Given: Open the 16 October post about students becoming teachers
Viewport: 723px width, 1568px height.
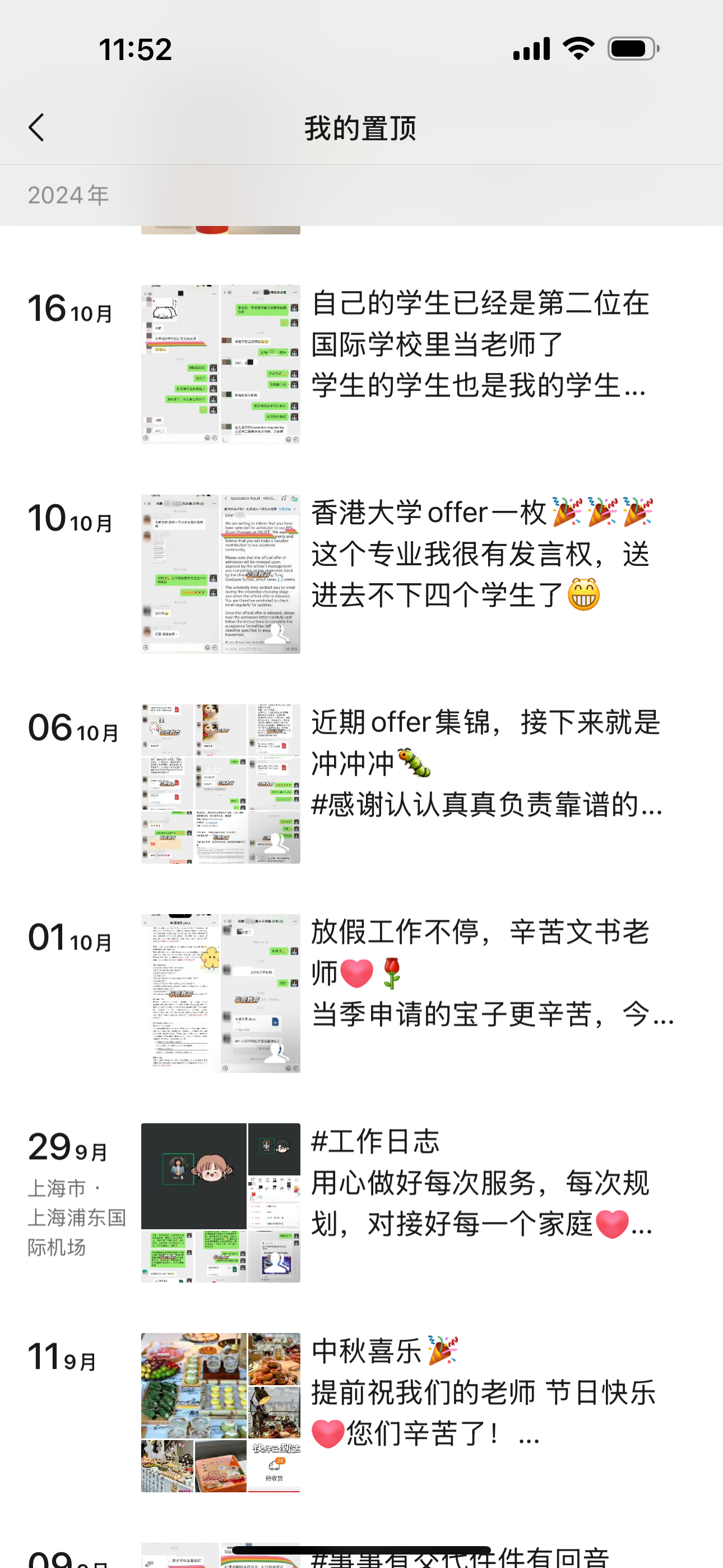Looking at the screenshot, I should (x=480, y=344).
